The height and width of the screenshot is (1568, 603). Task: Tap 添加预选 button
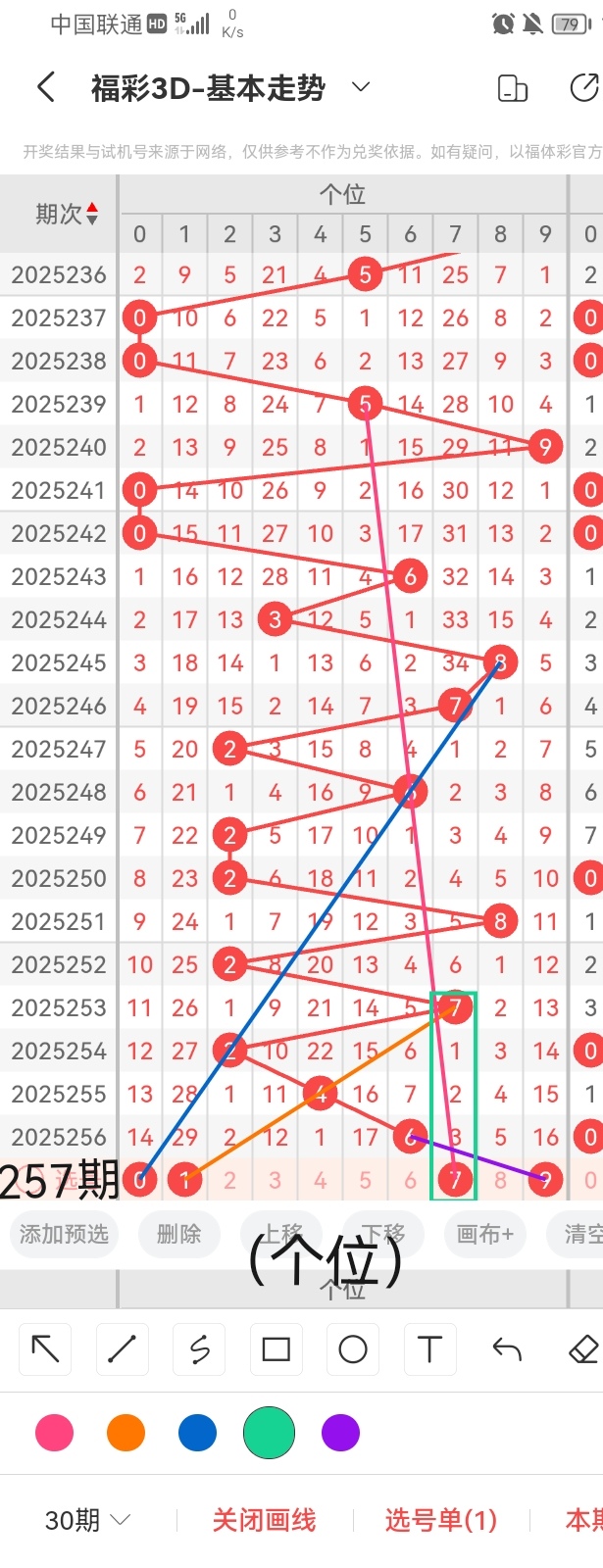pos(64,1234)
